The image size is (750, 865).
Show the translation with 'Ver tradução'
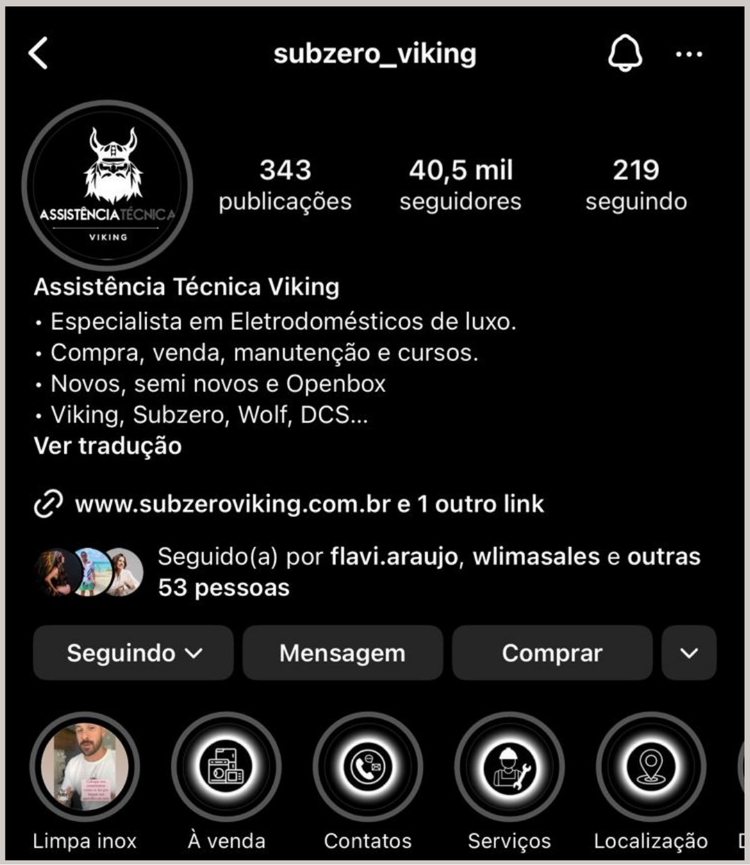(x=107, y=446)
